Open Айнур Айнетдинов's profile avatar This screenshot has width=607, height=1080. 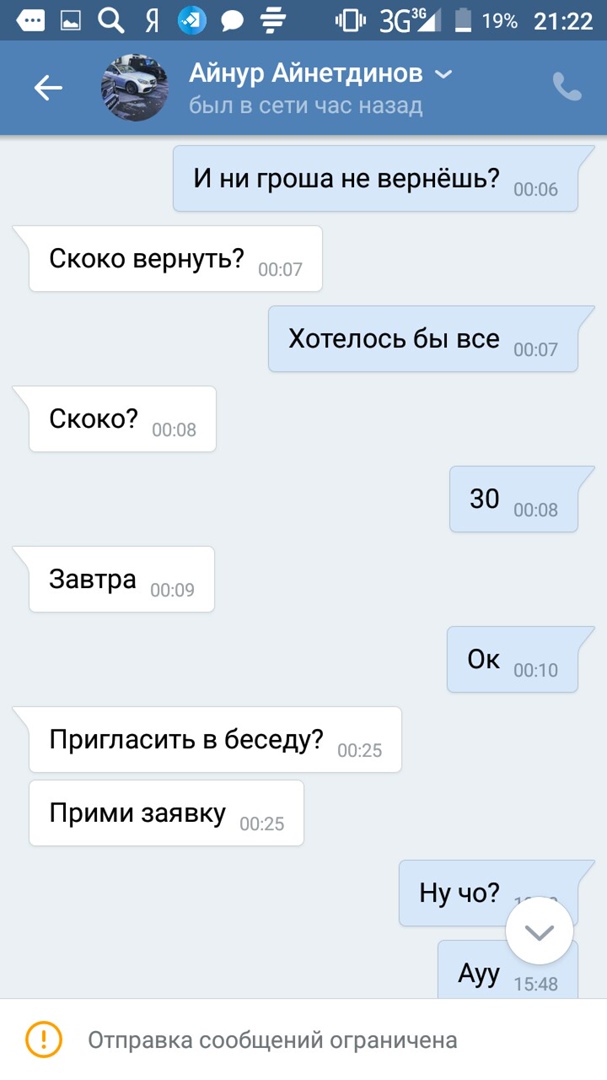coord(135,88)
